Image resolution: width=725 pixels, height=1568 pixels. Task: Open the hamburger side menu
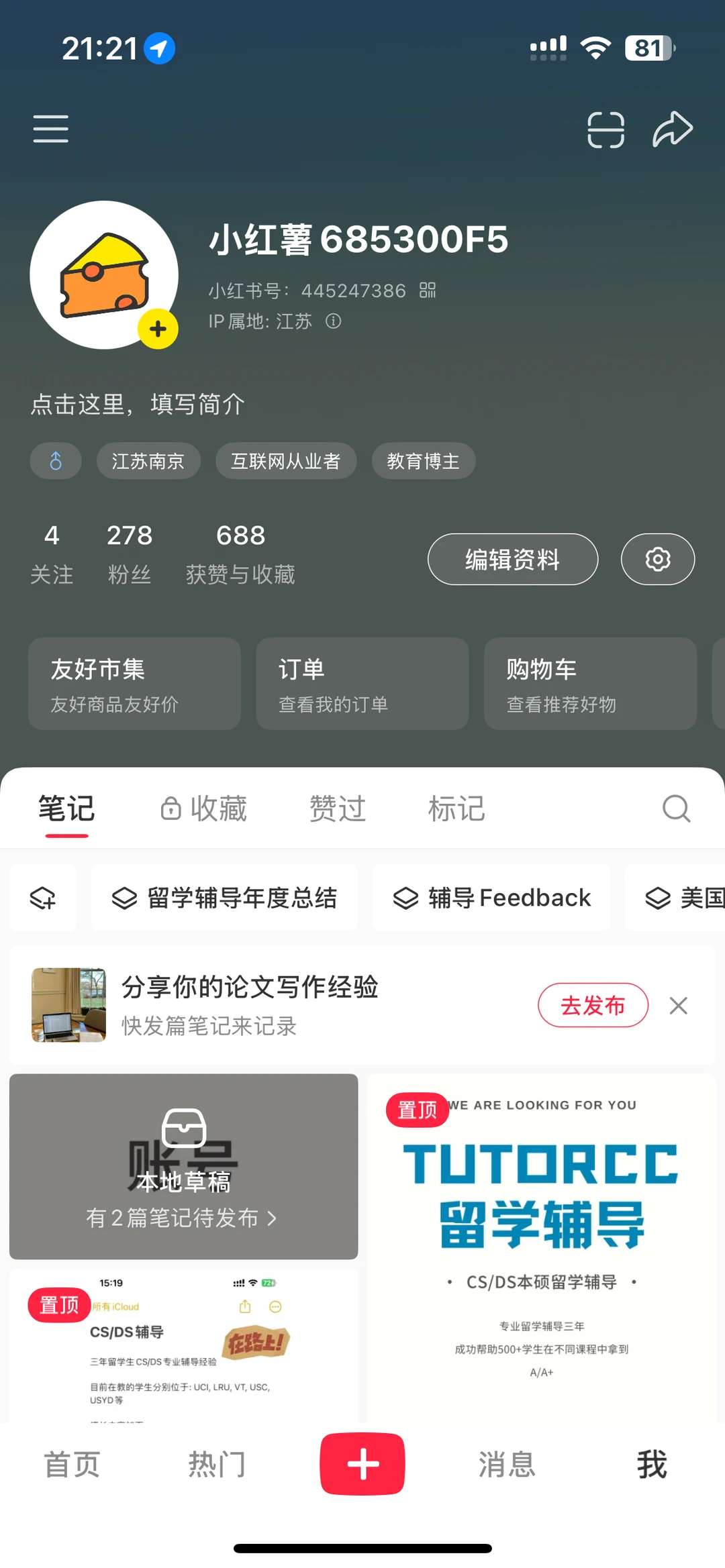tap(51, 129)
